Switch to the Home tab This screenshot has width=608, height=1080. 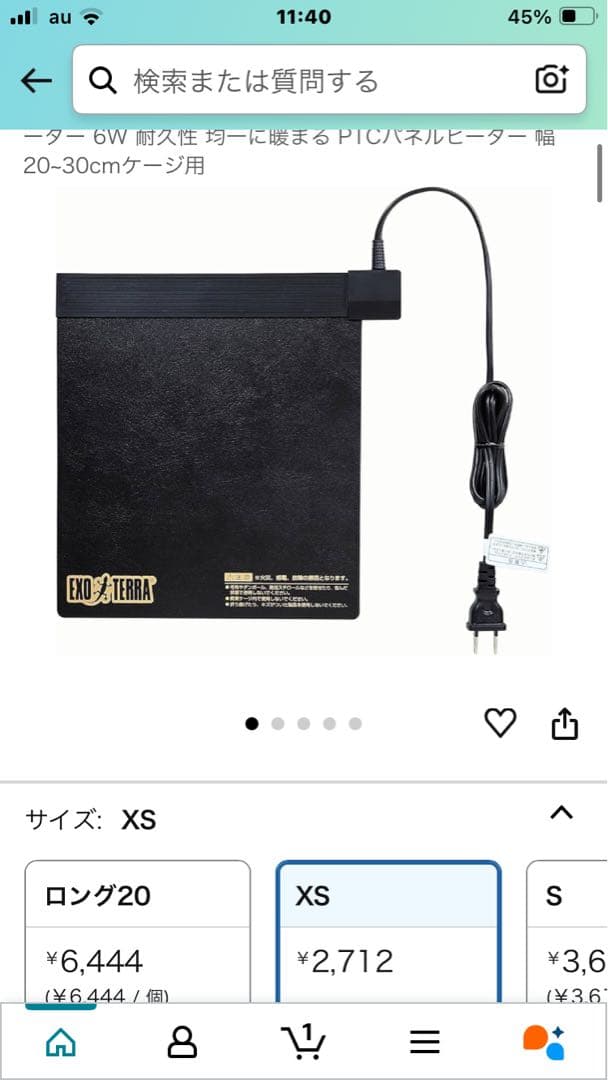(x=60, y=1043)
